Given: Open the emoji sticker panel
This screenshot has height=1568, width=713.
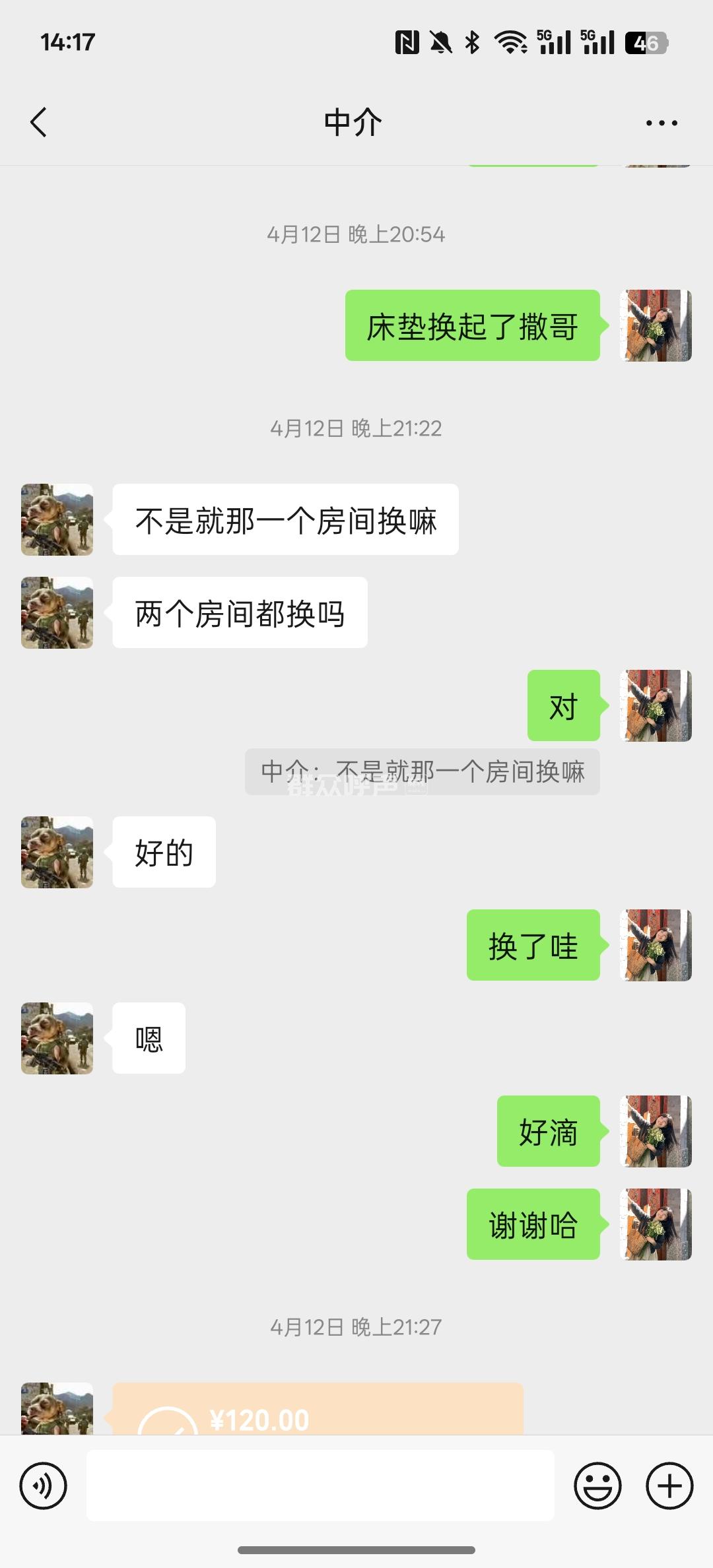Looking at the screenshot, I should tap(597, 1486).
